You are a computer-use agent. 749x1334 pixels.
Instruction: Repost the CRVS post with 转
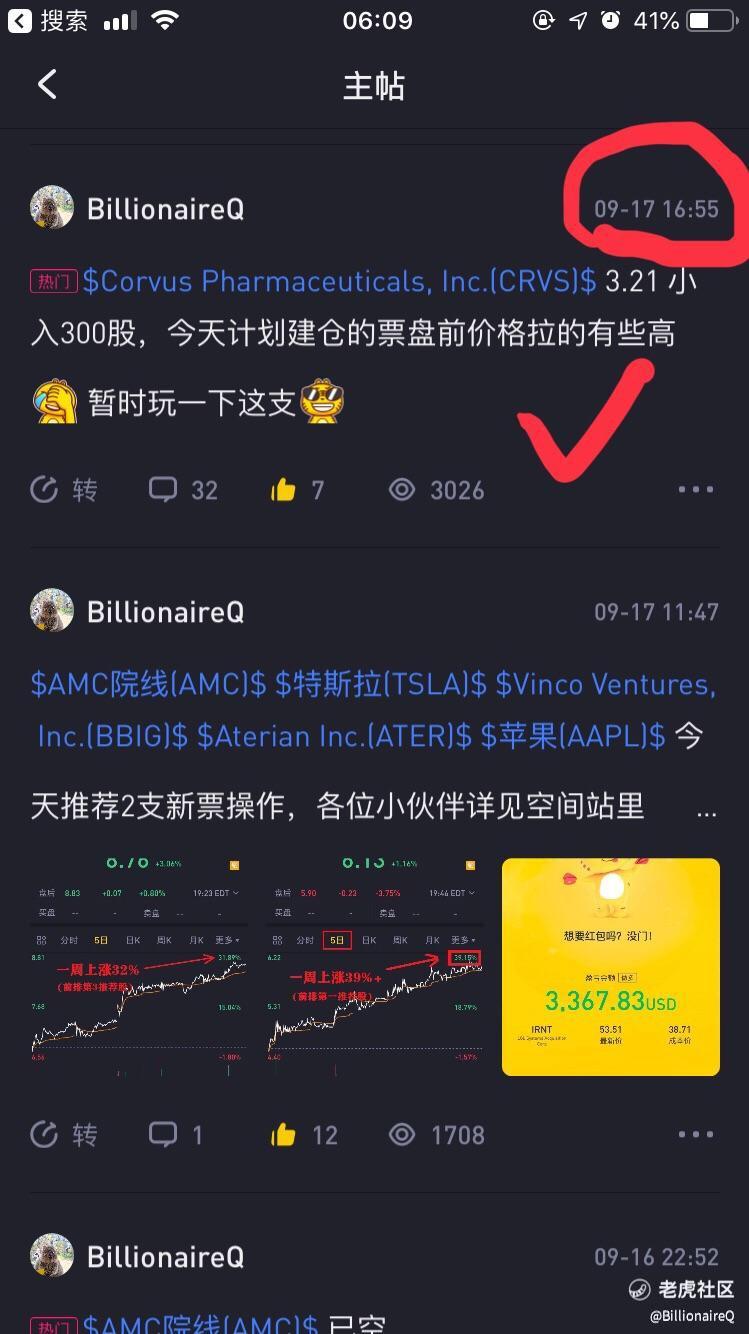[64, 489]
